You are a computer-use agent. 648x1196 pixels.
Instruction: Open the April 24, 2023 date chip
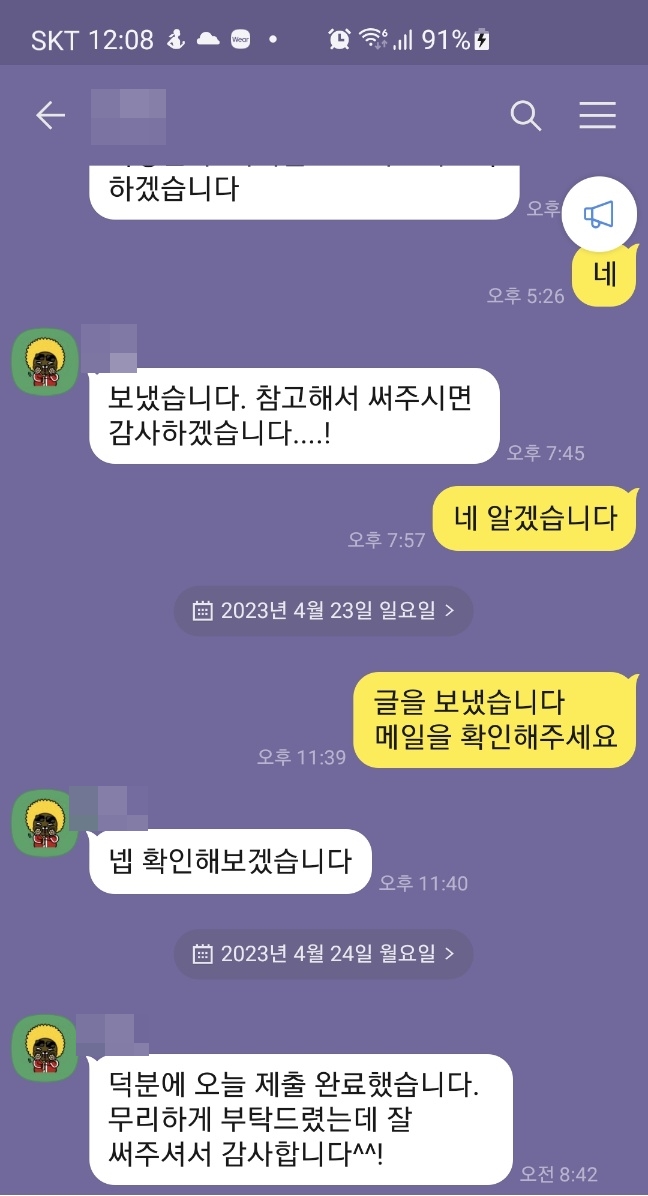323,954
